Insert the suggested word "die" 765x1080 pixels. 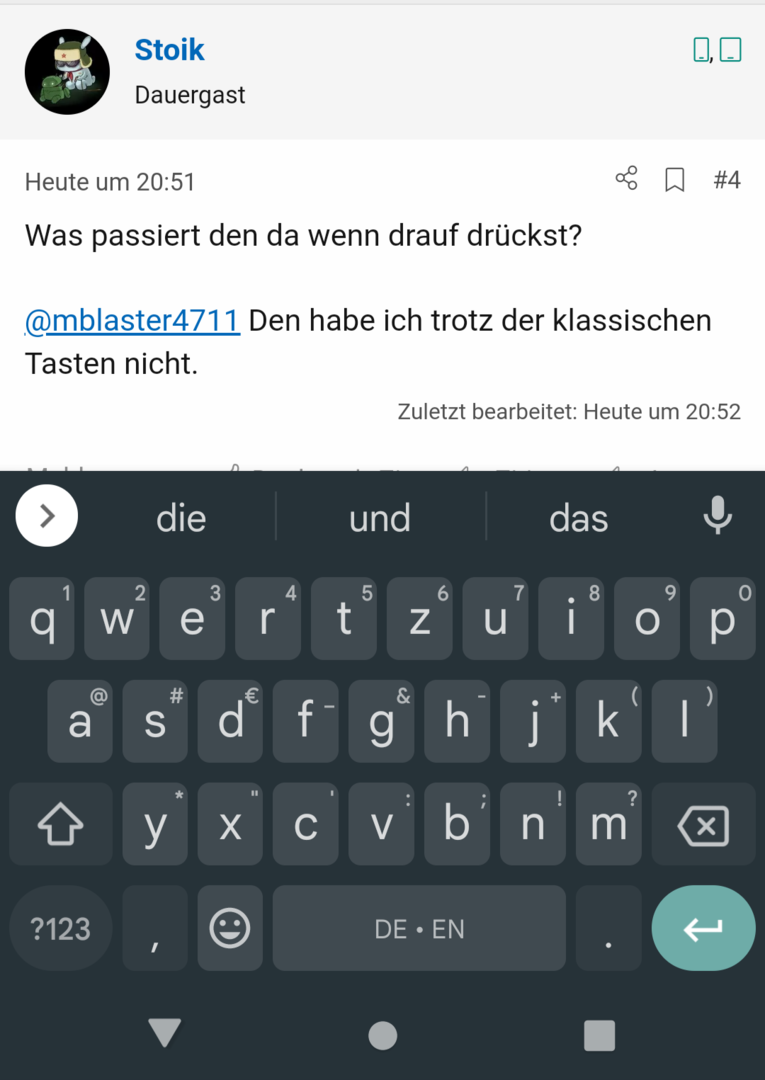pos(181,518)
